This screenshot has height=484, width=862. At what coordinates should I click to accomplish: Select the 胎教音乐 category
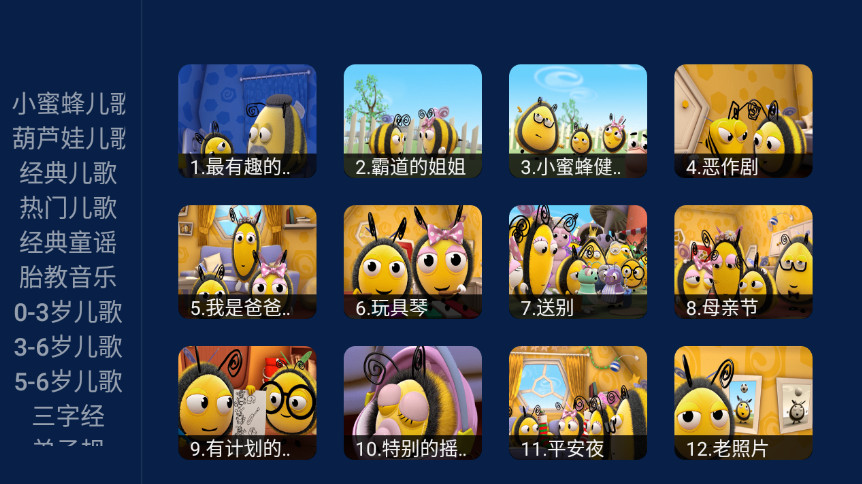pos(69,277)
